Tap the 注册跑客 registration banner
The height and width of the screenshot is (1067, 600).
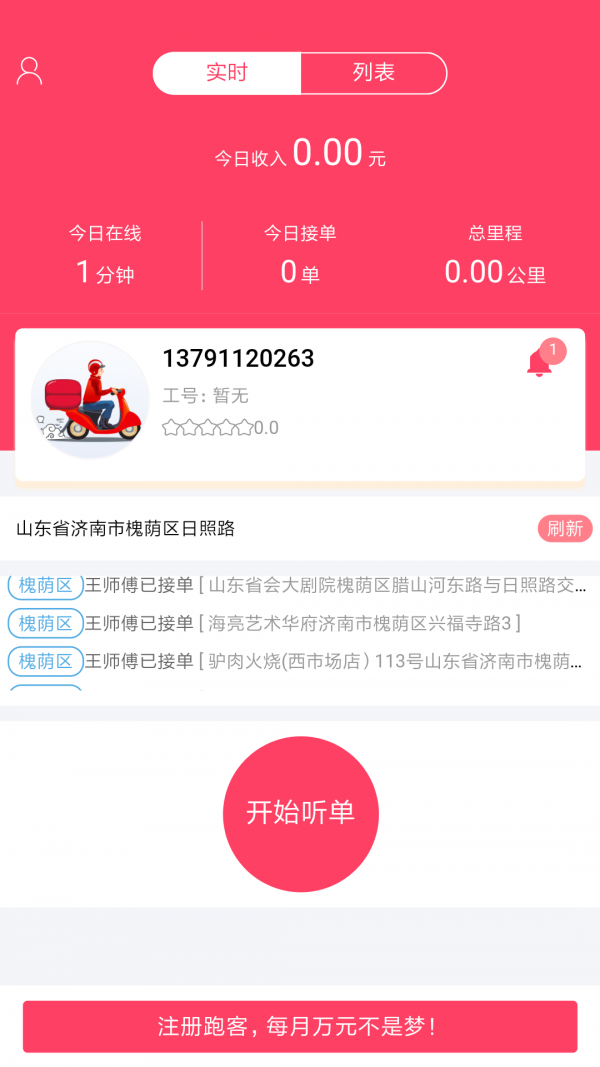(x=300, y=1026)
